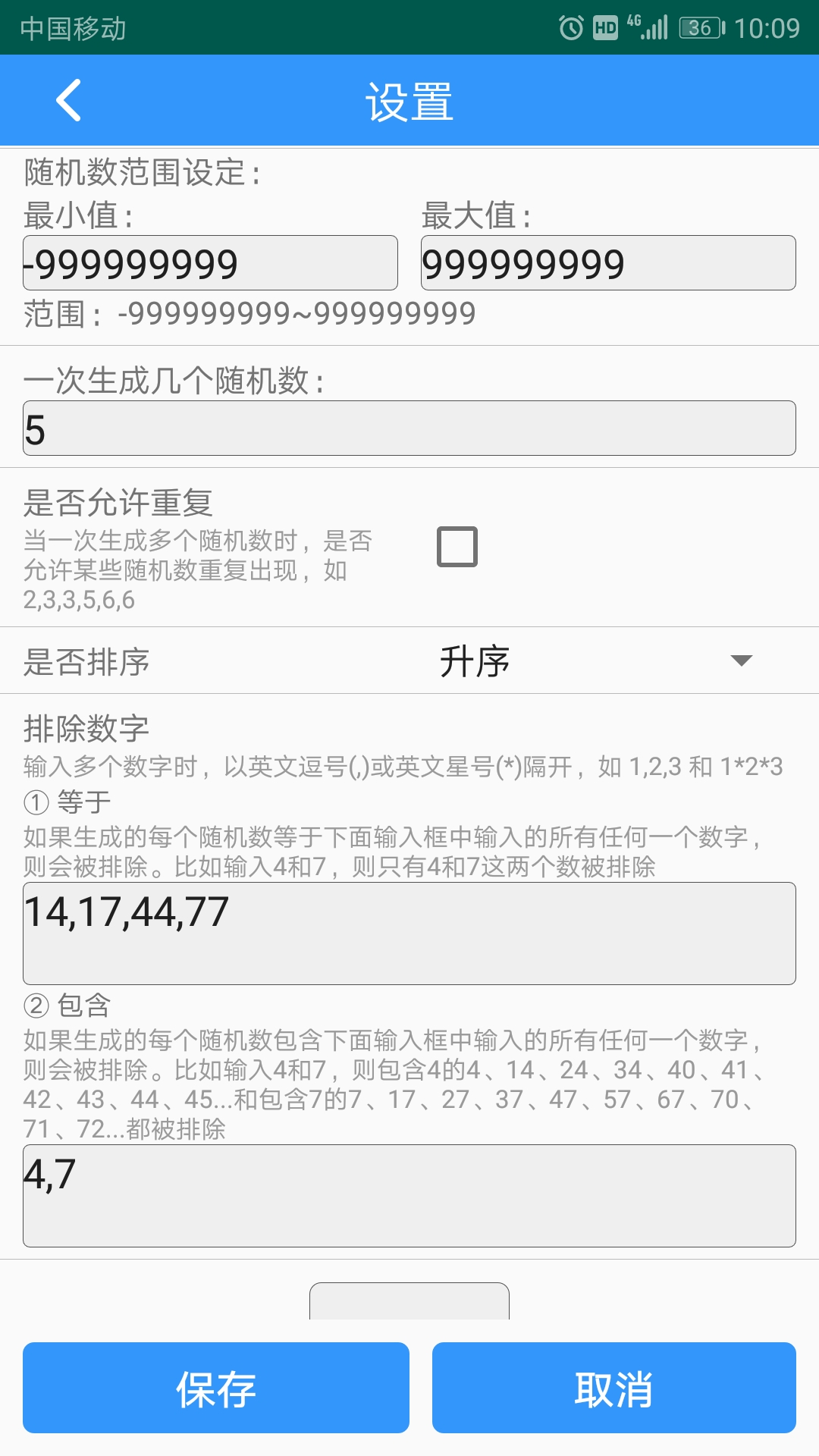Viewport: 819px width, 1456px height.
Task: Tap the back arrow to exit settings
Action: pos(68,101)
